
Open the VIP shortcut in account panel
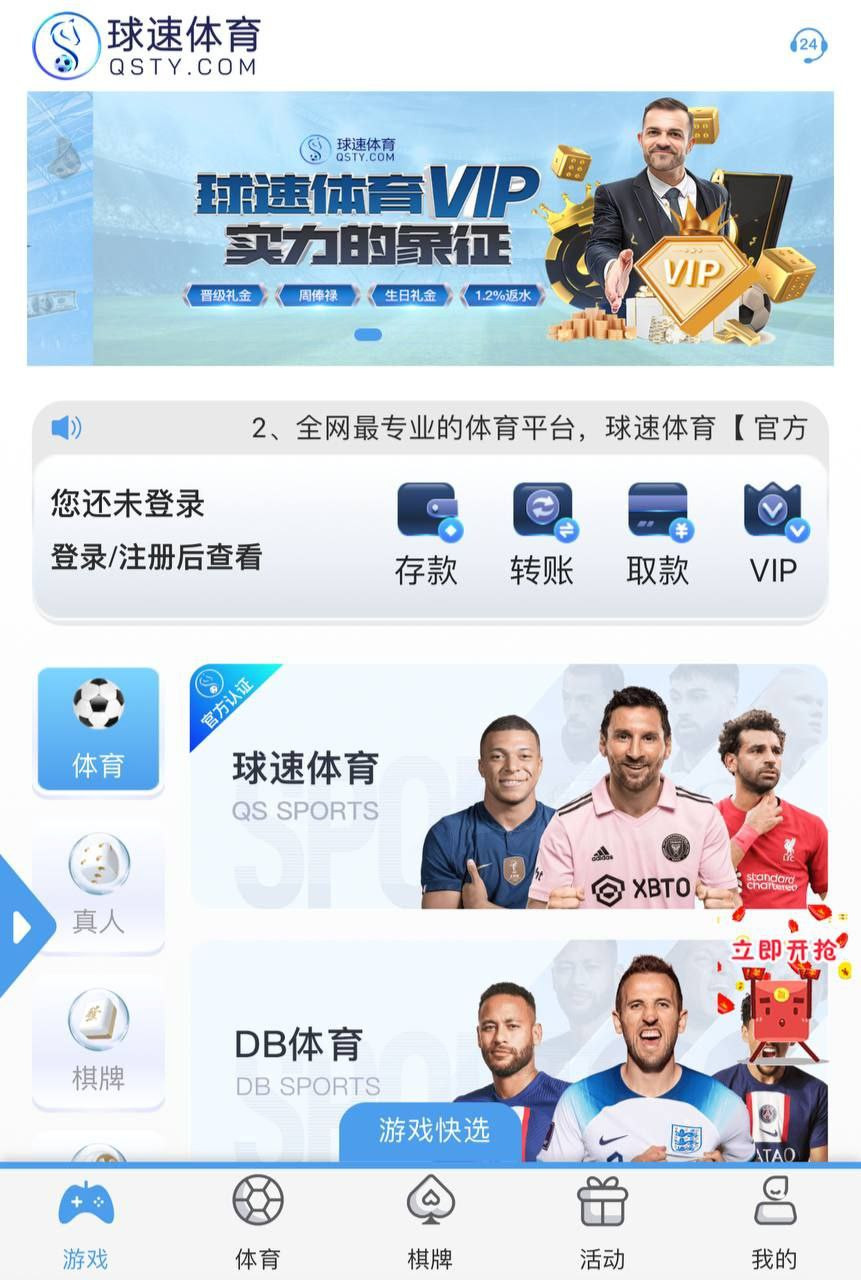[774, 534]
